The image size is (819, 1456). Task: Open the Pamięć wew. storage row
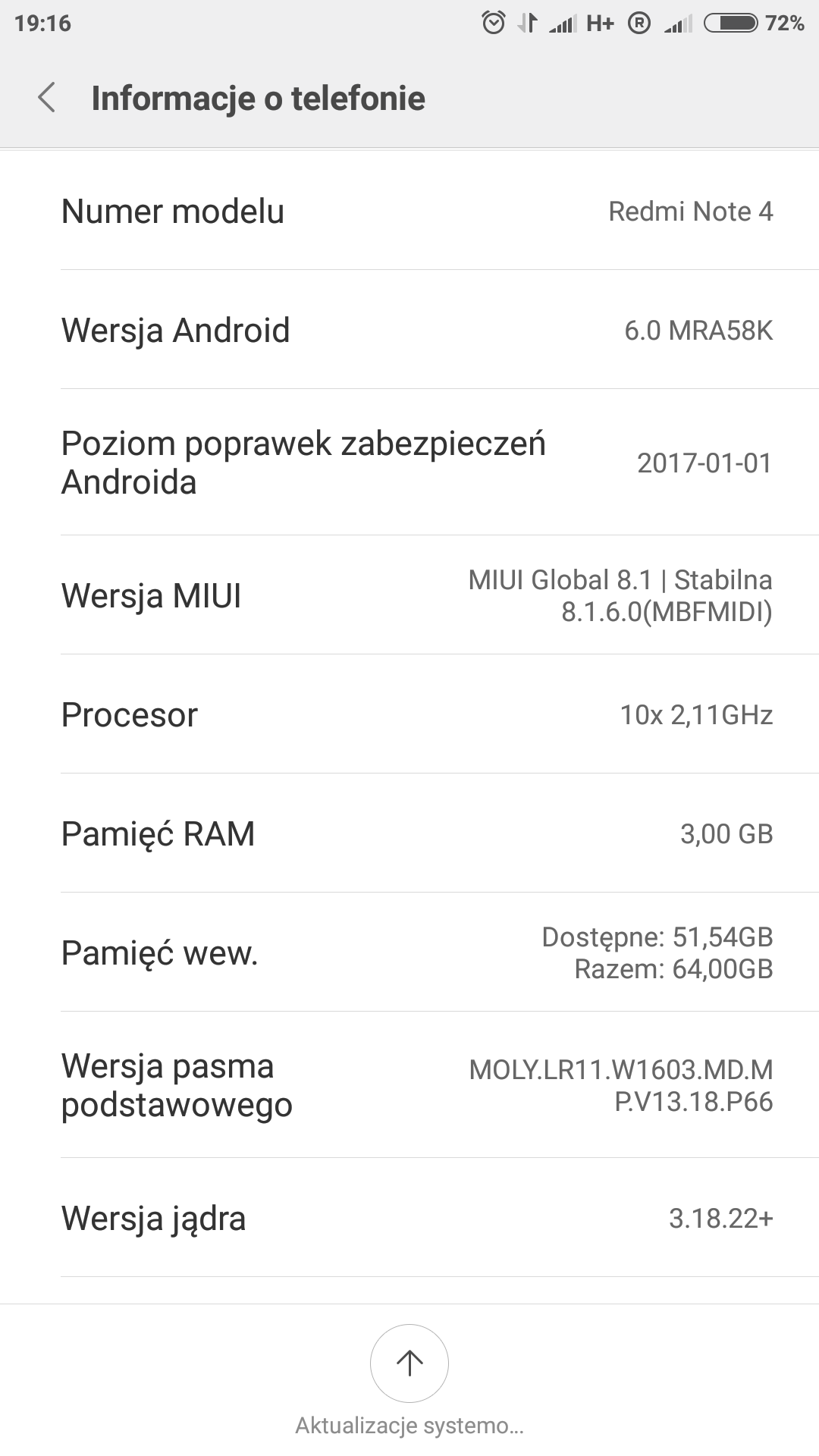click(x=409, y=952)
